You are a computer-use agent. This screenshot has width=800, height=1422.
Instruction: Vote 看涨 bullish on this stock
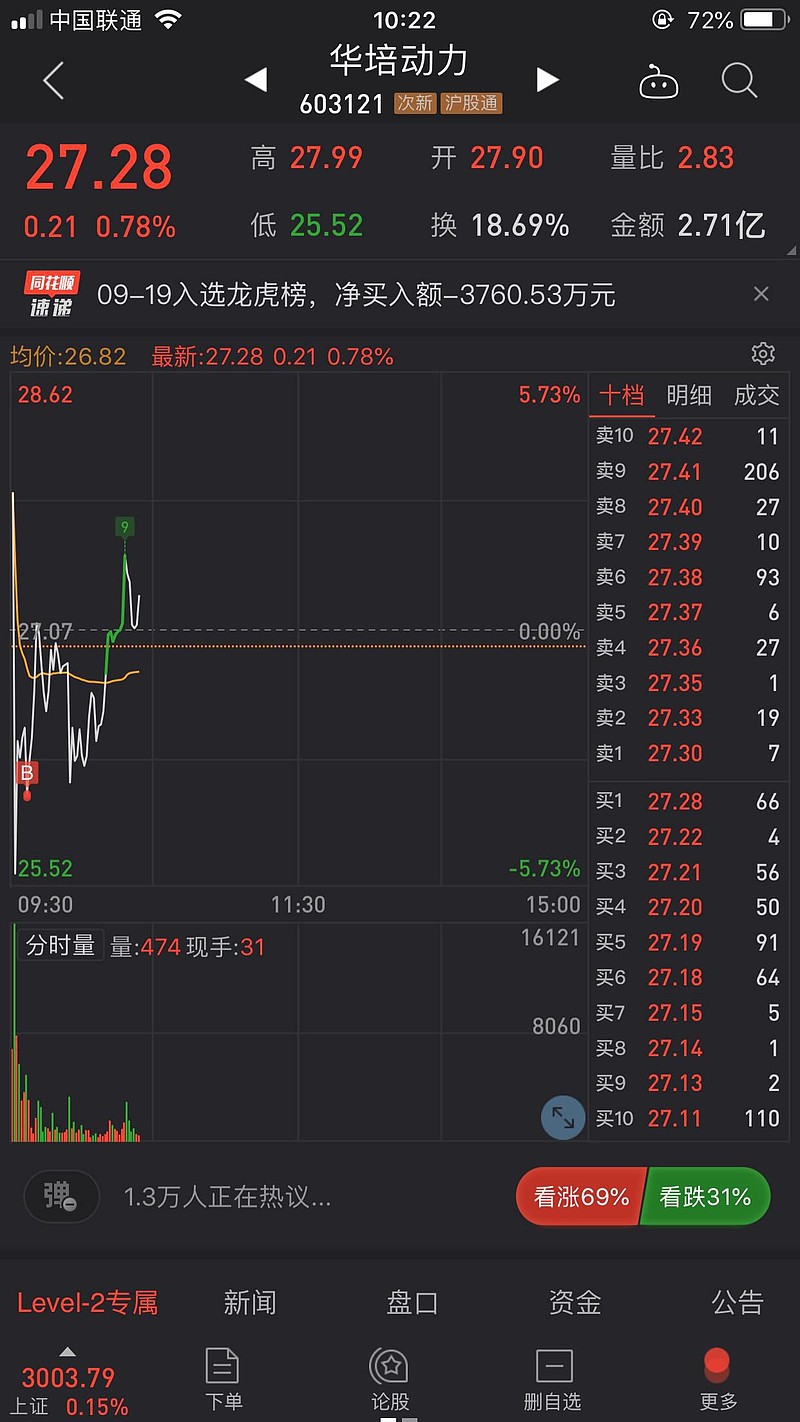580,1196
